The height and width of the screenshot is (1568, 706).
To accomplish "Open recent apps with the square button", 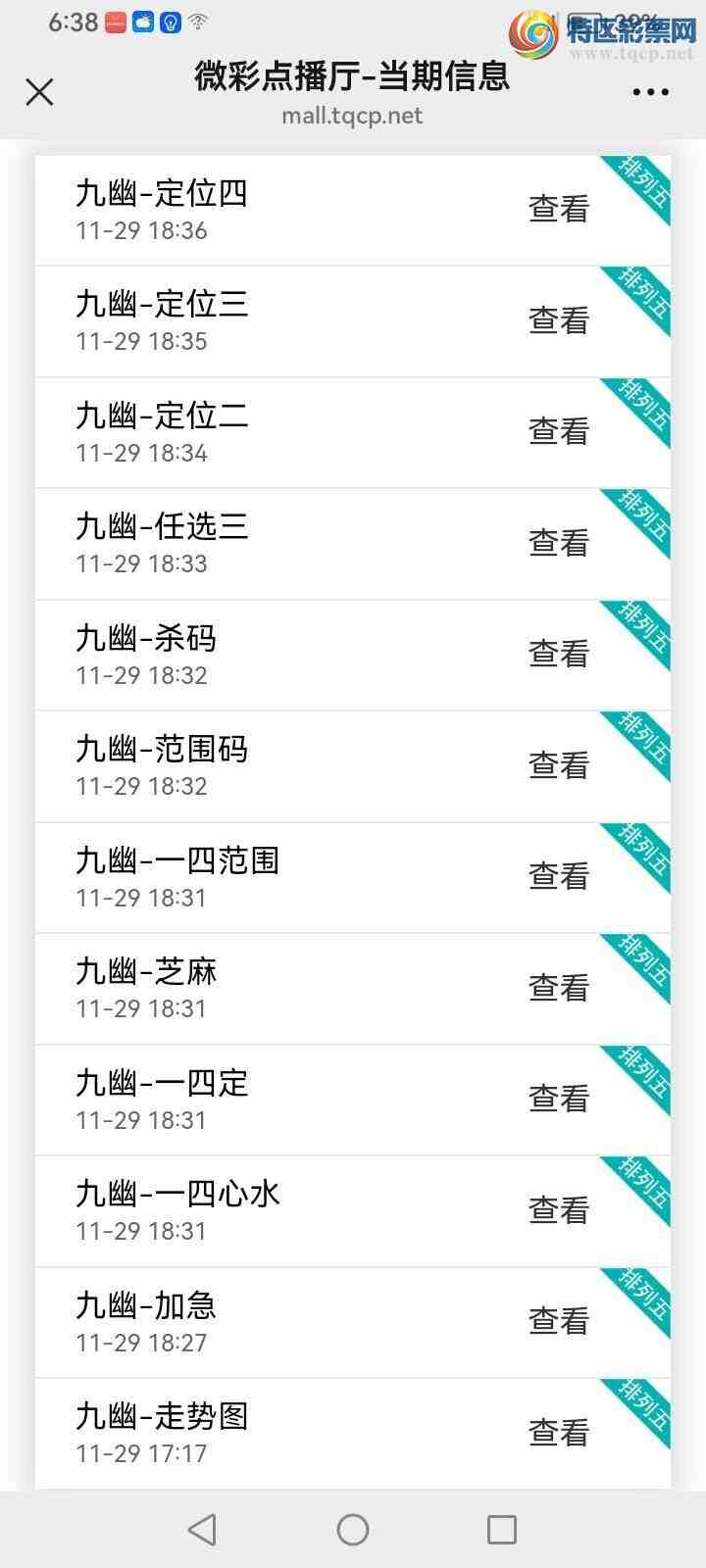I will tap(501, 1528).
